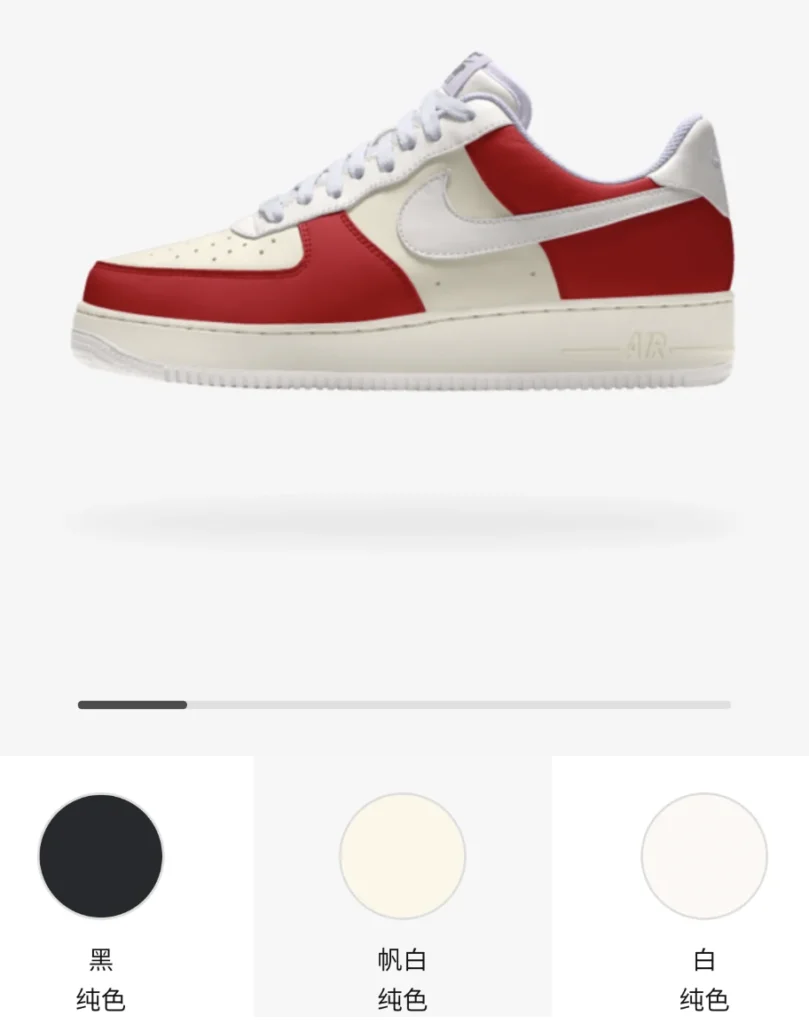Select the black (黑) color swatch
The width and height of the screenshot is (809, 1024).
(100, 857)
